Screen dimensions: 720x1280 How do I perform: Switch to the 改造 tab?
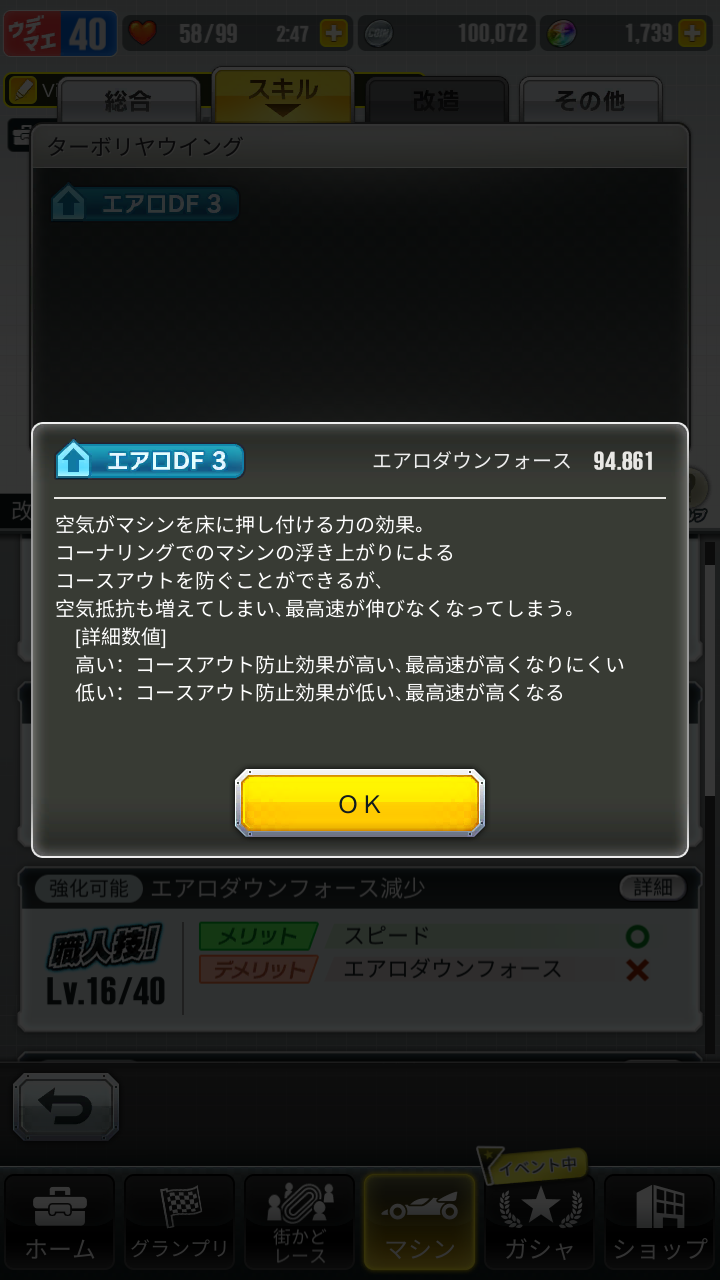pyautogui.click(x=436, y=100)
